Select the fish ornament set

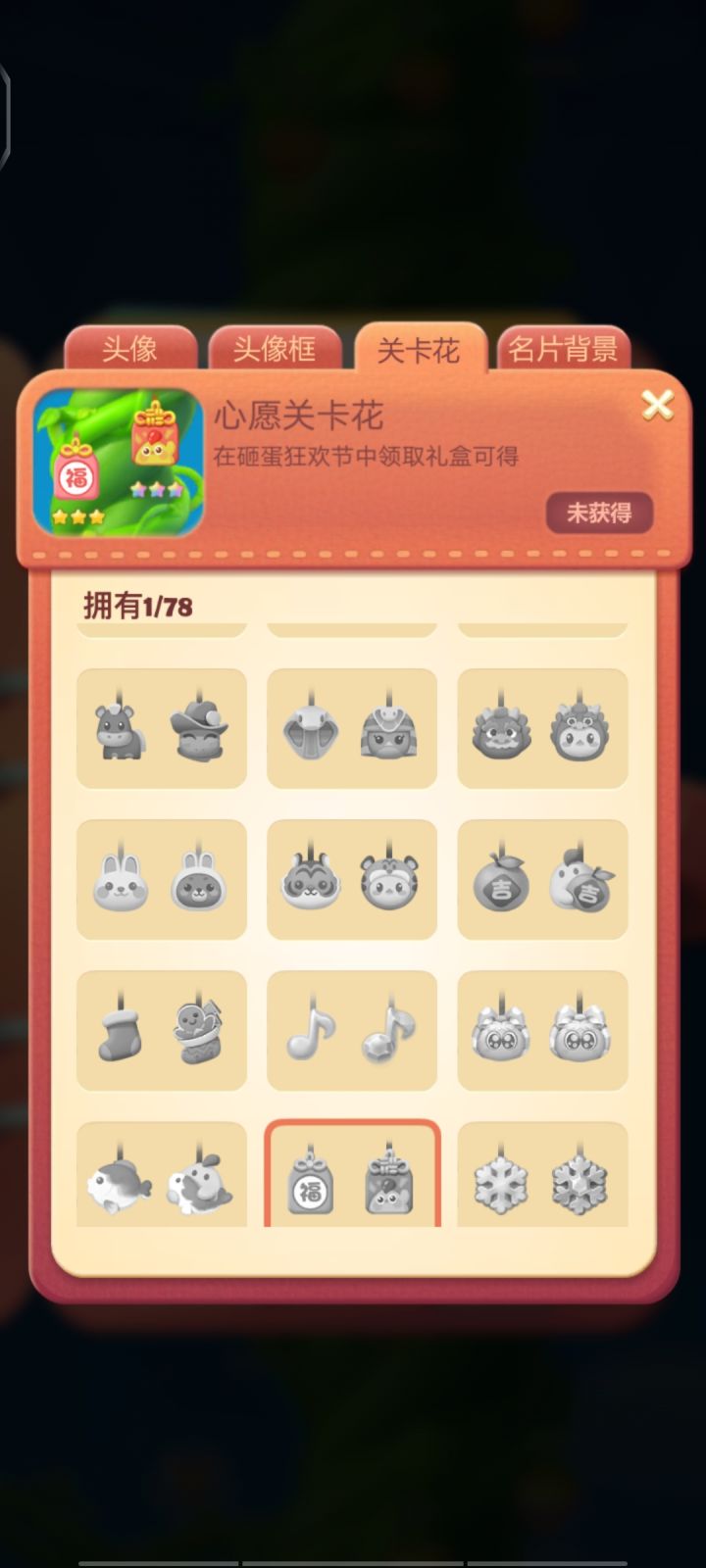tap(160, 1176)
